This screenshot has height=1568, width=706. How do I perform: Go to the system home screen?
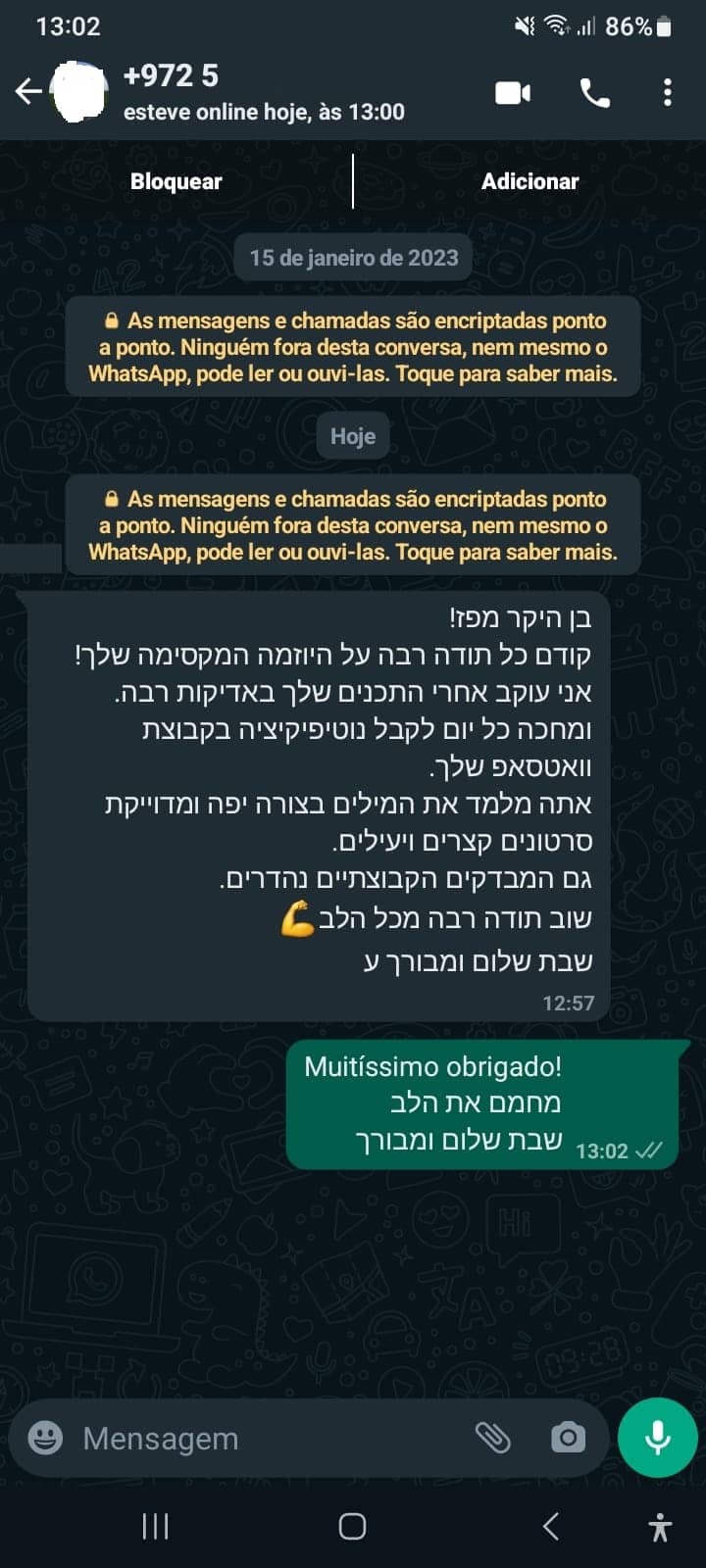pyautogui.click(x=352, y=1526)
